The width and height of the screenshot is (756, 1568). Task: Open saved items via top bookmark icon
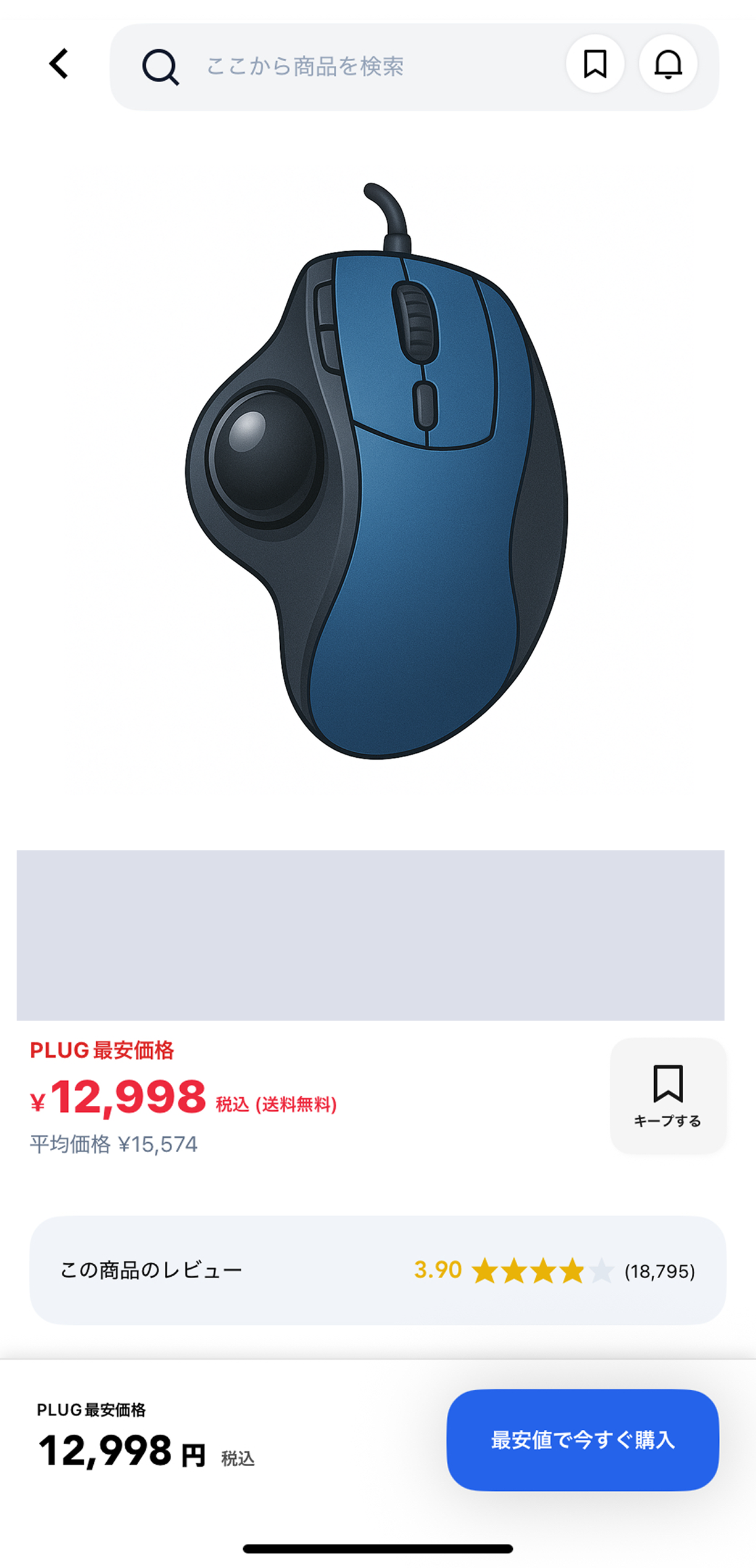pyautogui.click(x=595, y=64)
